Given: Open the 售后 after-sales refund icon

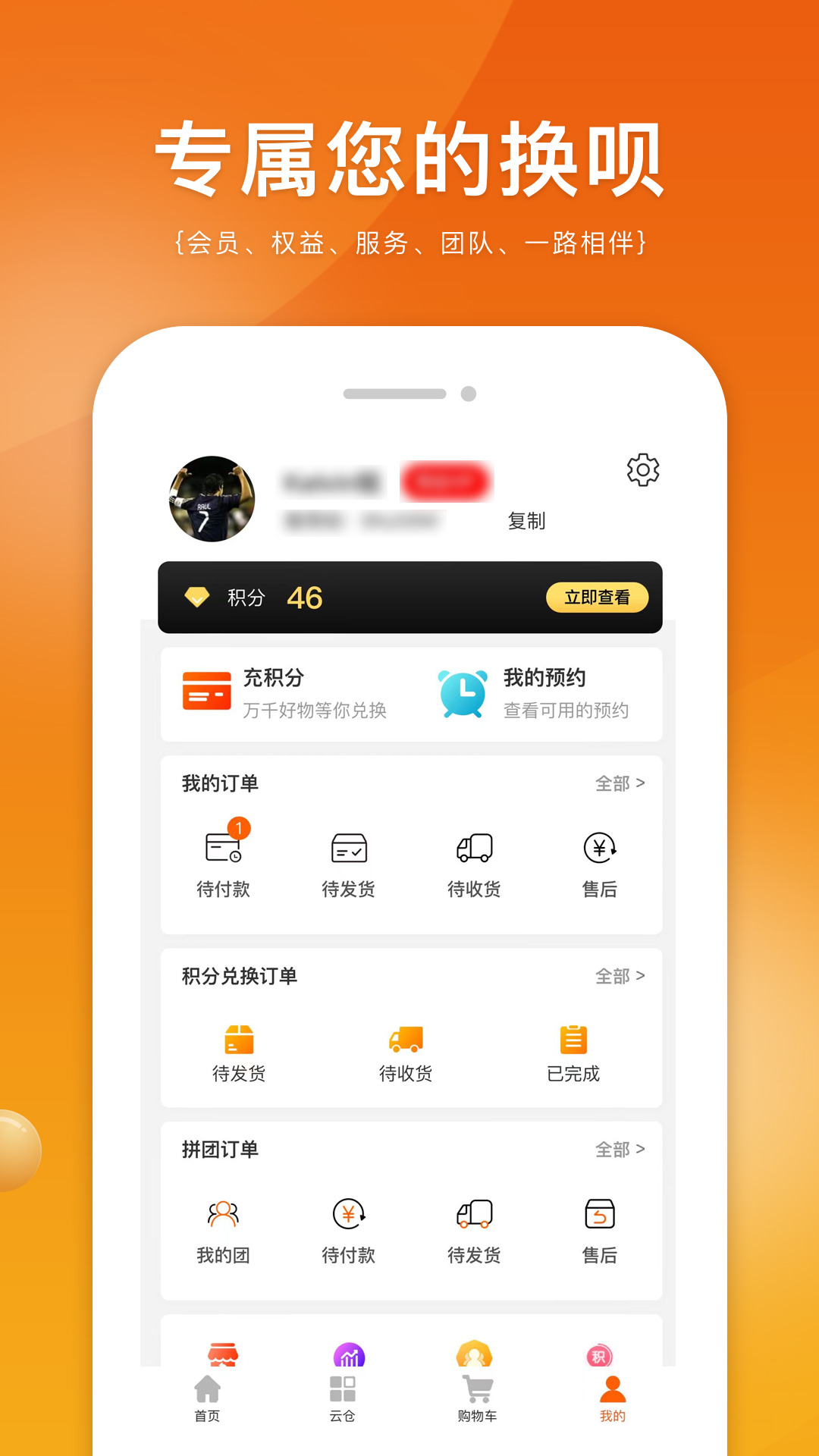Looking at the screenshot, I should [x=599, y=849].
